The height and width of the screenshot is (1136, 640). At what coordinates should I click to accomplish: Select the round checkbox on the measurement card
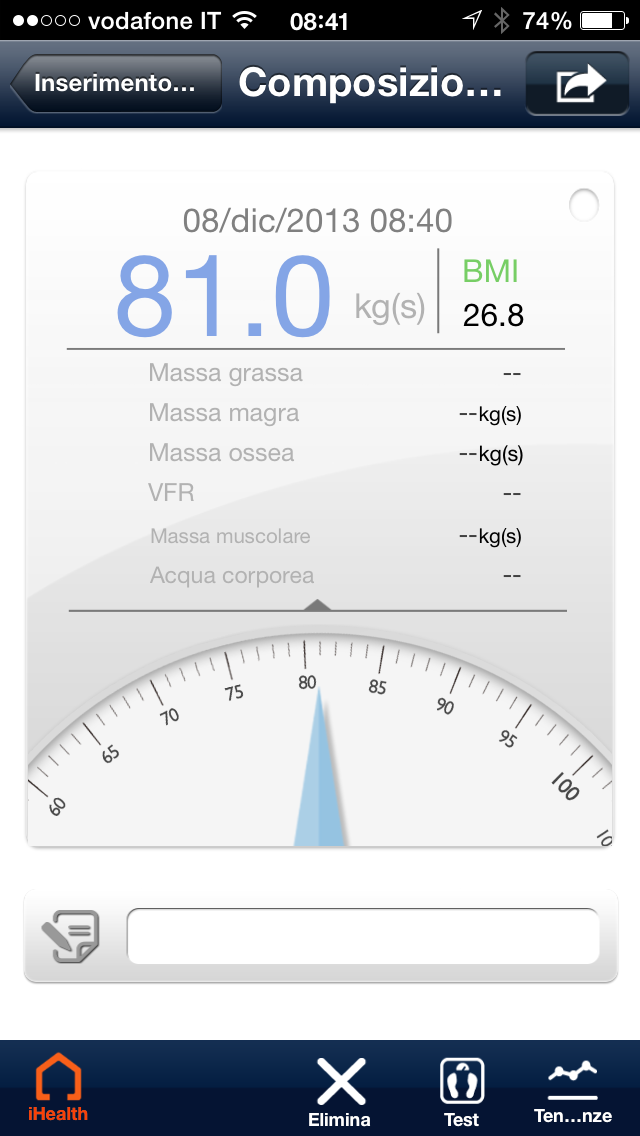[x=583, y=205]
